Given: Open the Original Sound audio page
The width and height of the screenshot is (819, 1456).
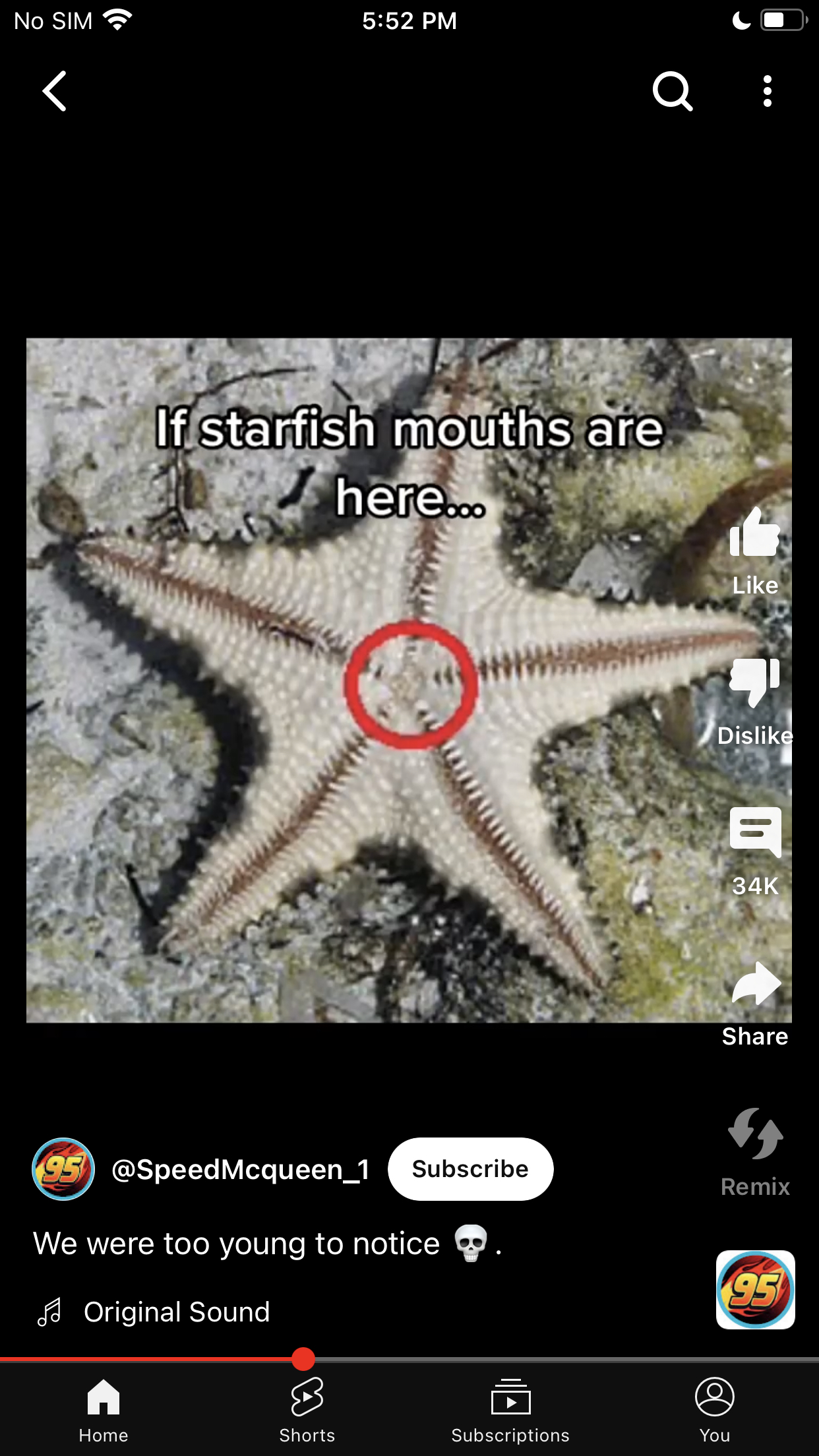Looking at the screenshot, I should (177, 1312).
